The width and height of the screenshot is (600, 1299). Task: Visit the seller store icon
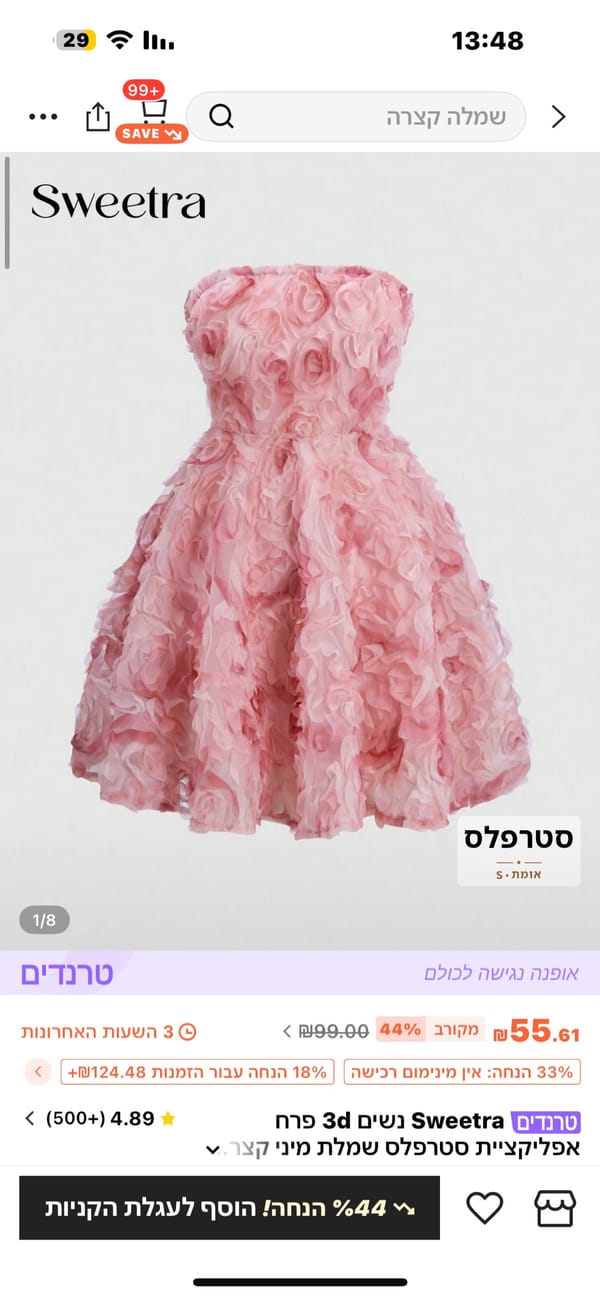[x=555, y=1208]
